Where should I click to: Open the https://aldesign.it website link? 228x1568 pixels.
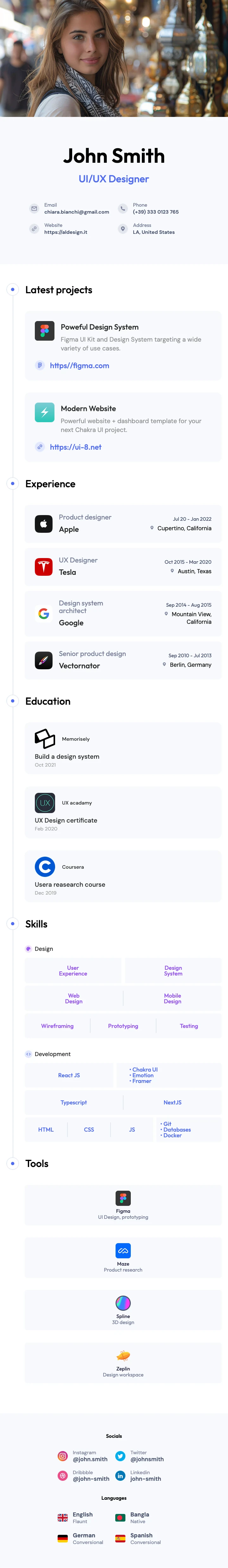[66, 232]
